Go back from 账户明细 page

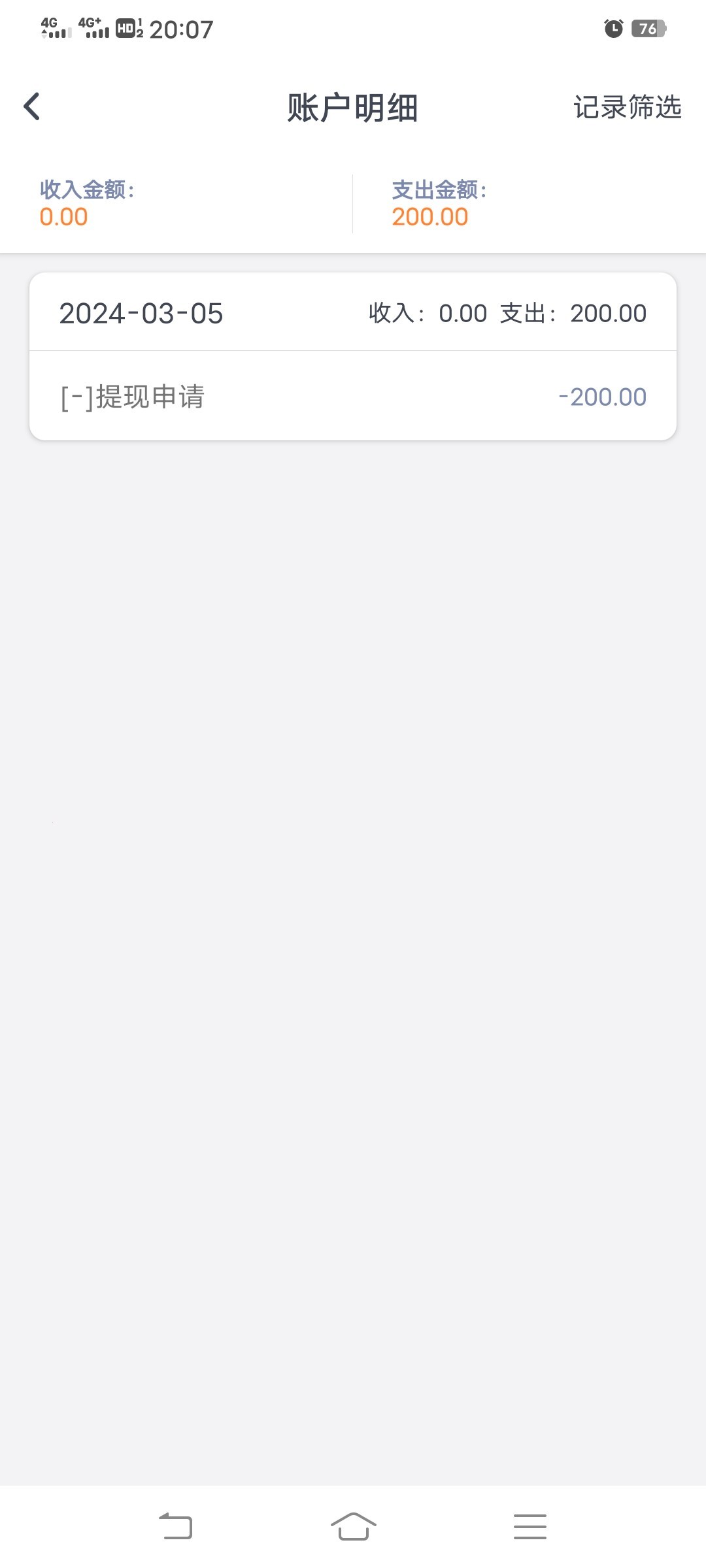coord(31,106)
